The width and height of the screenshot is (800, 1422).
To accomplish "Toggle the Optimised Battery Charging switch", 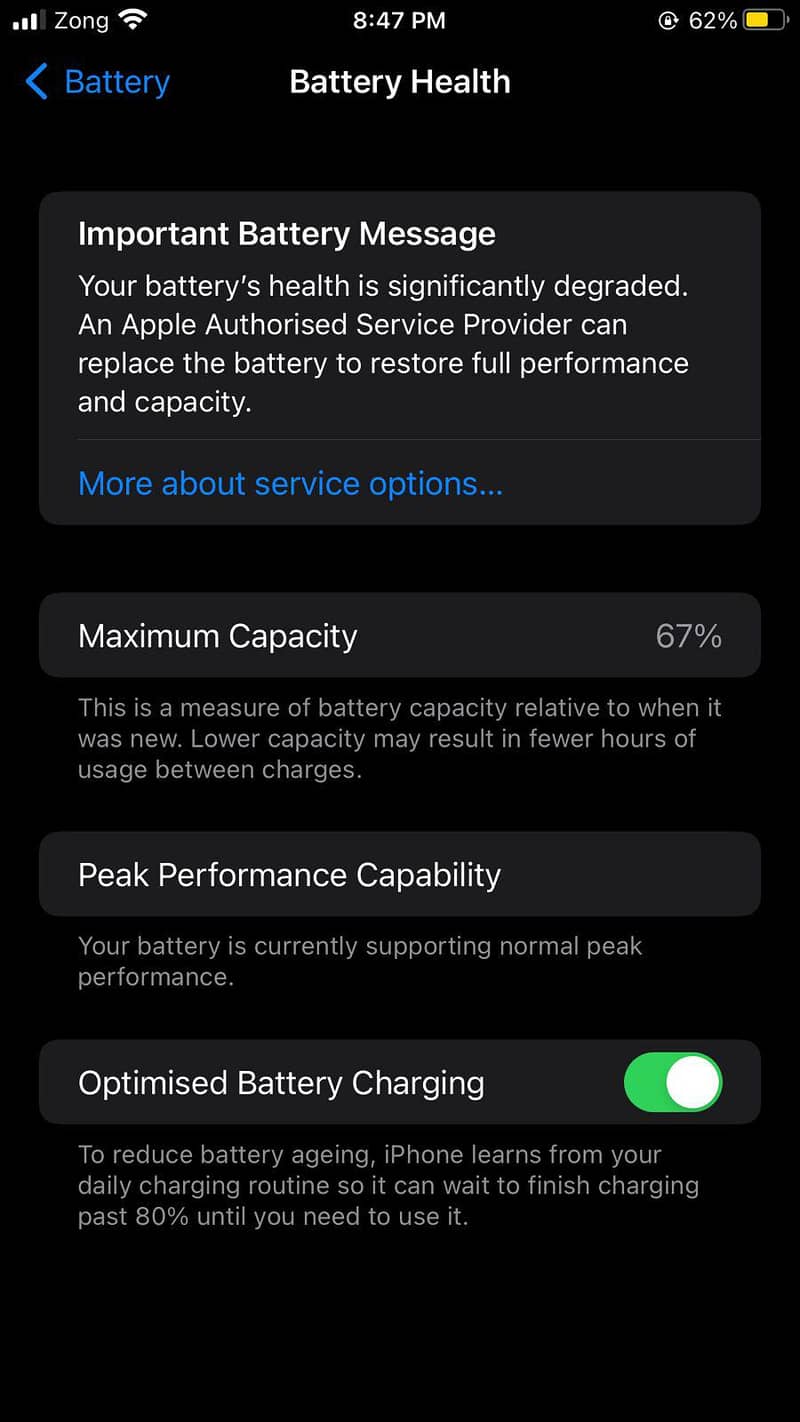I will coord(674,1082).
